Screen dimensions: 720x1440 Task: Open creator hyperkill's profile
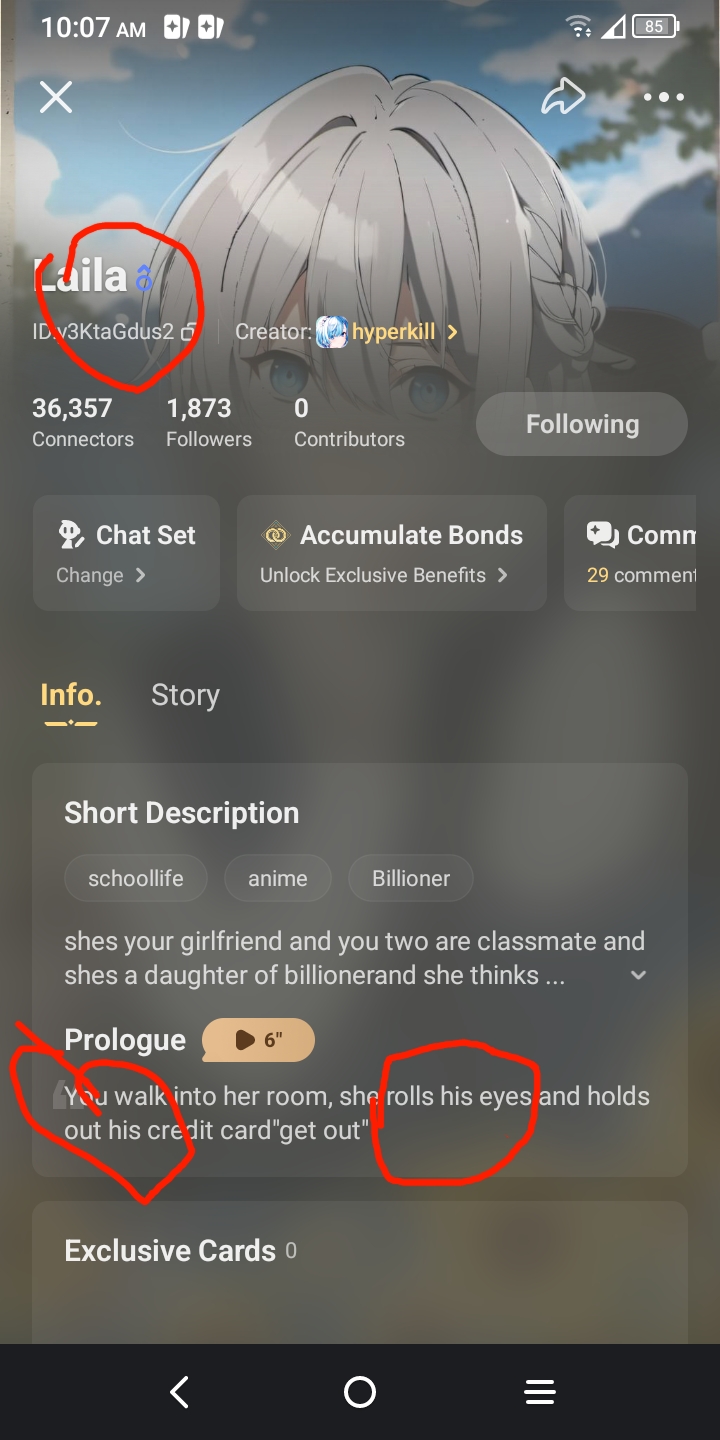(394, 332)
